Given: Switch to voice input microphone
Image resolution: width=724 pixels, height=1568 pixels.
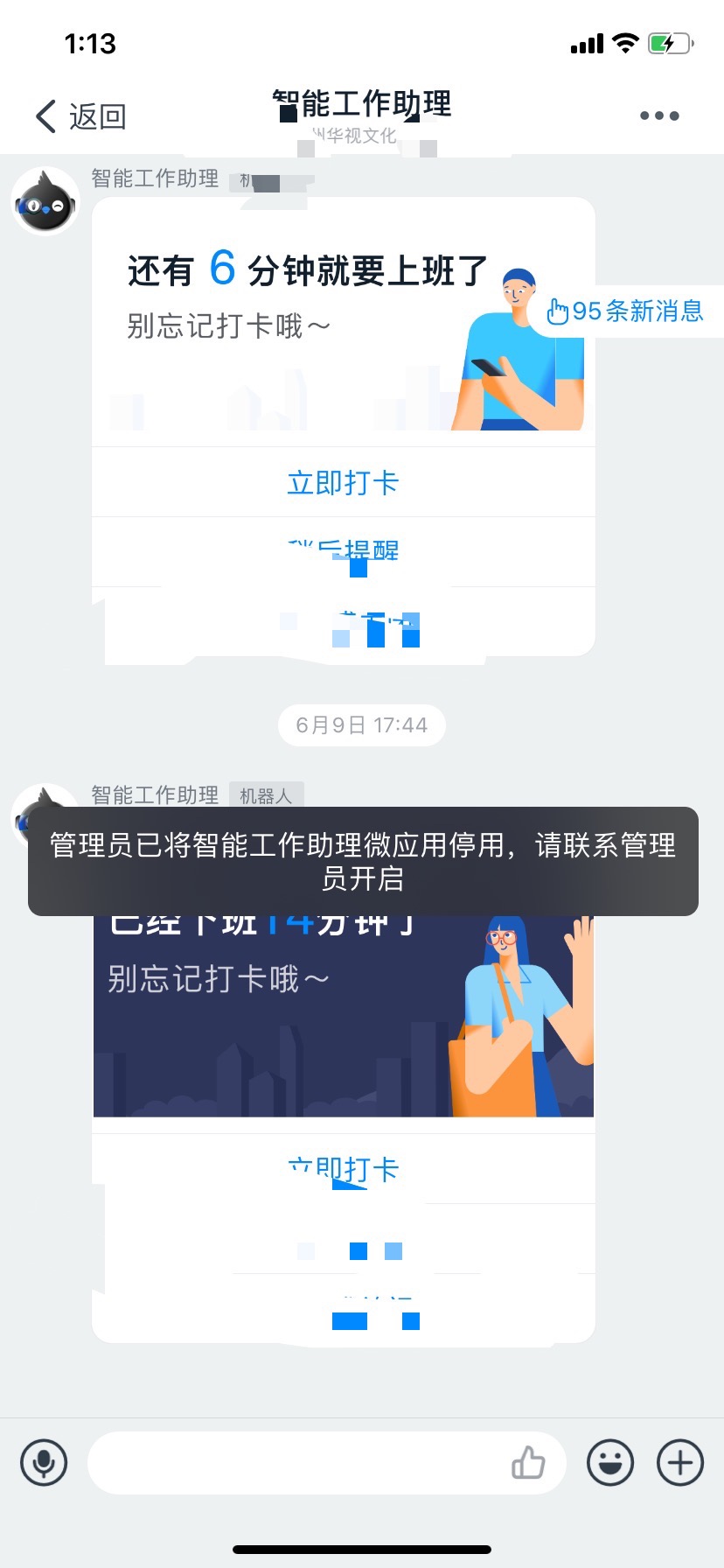Looking at the screenshot, I should tap(44, 1462).
